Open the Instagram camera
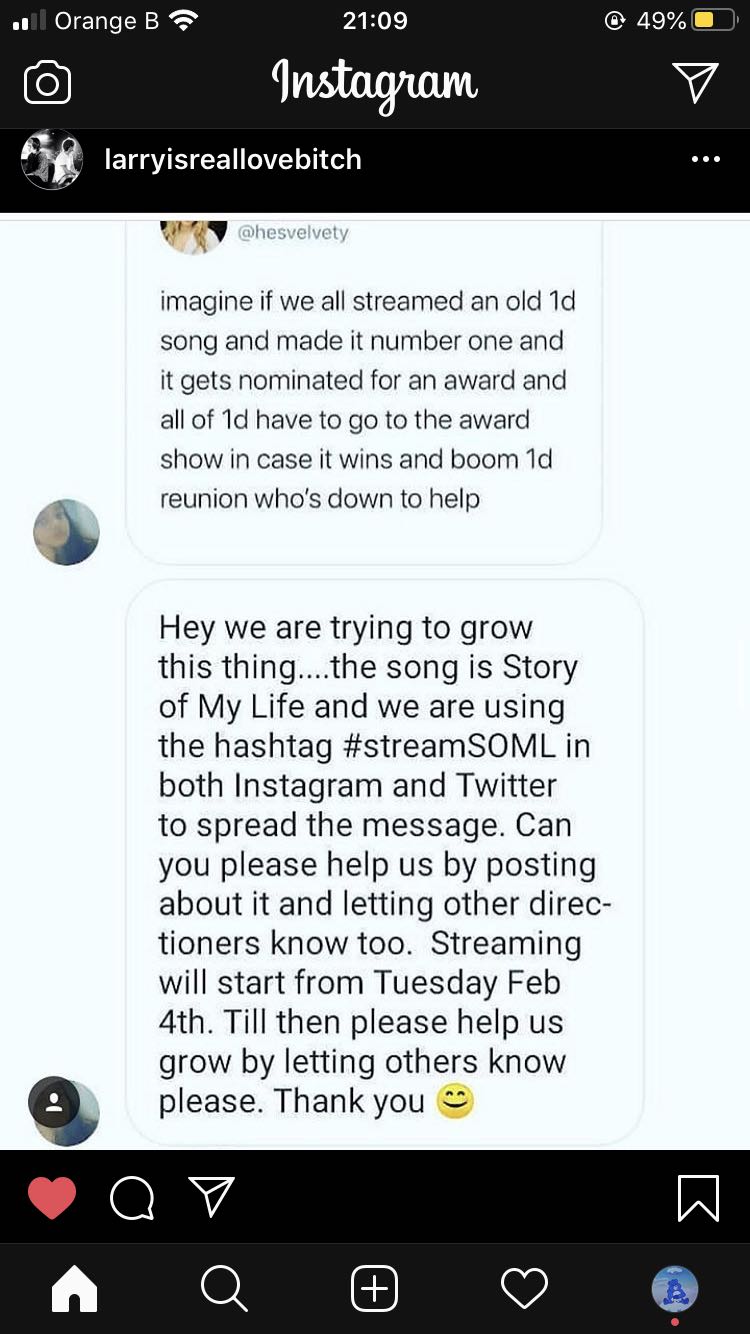The height and width of the screenshot is (1334, 750). click(47, 84)
